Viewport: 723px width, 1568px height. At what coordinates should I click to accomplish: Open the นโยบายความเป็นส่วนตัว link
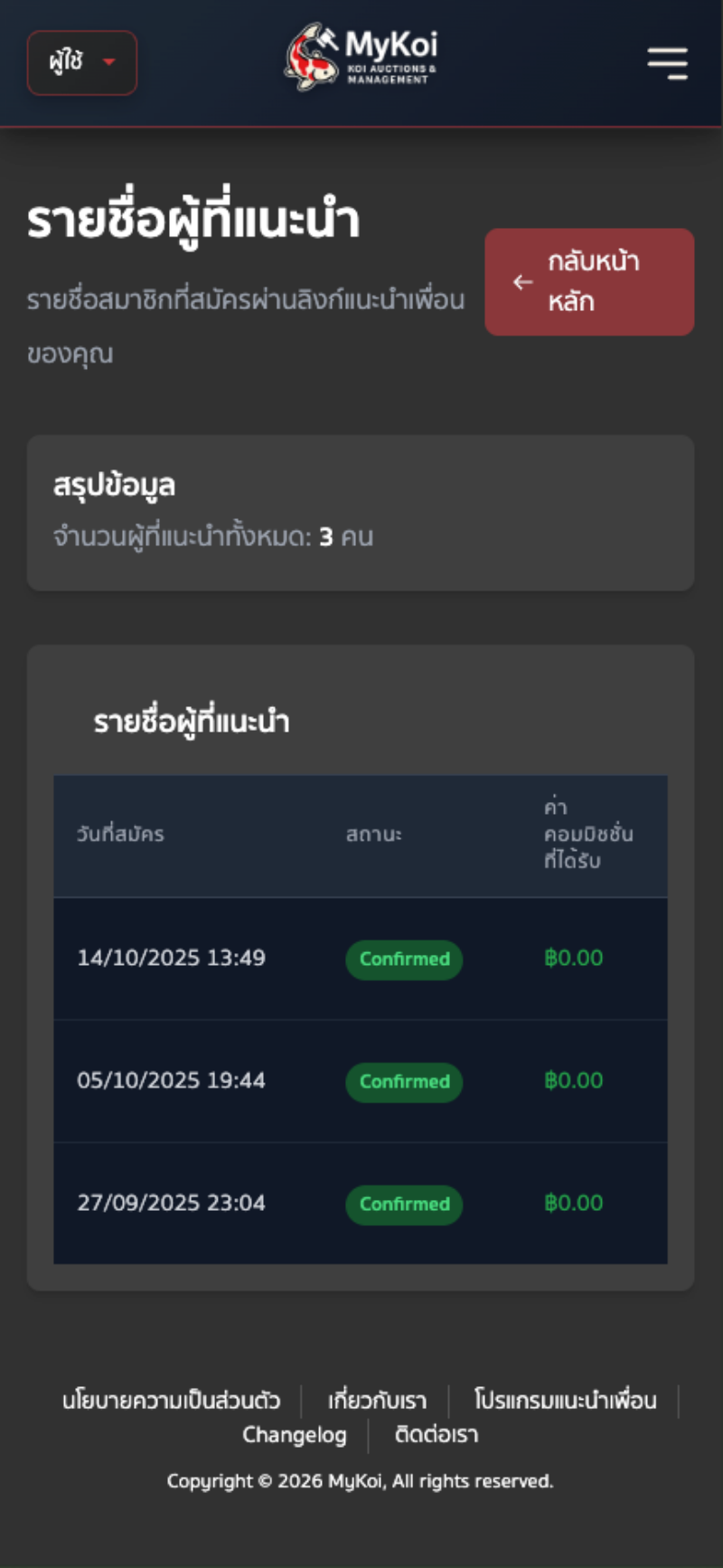(x=171, y=1401)
